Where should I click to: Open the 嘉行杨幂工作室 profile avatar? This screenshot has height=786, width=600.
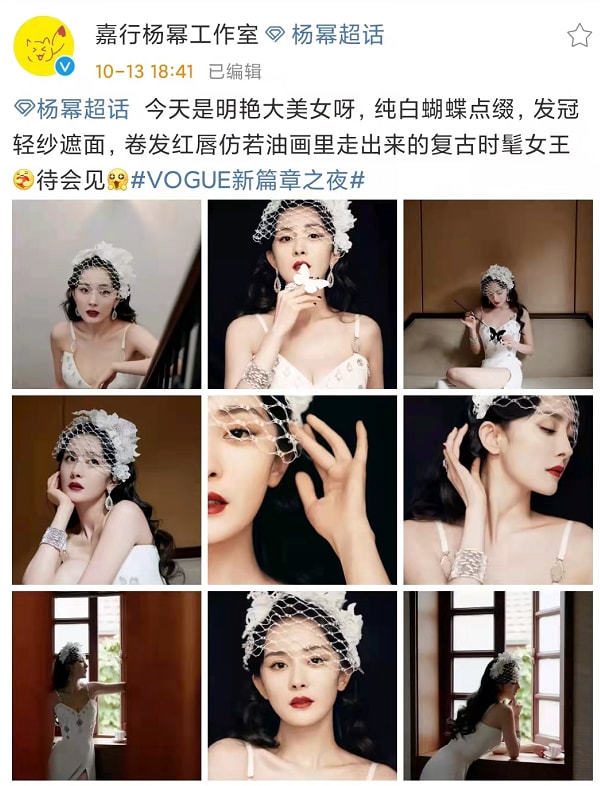tap(44, 47)
